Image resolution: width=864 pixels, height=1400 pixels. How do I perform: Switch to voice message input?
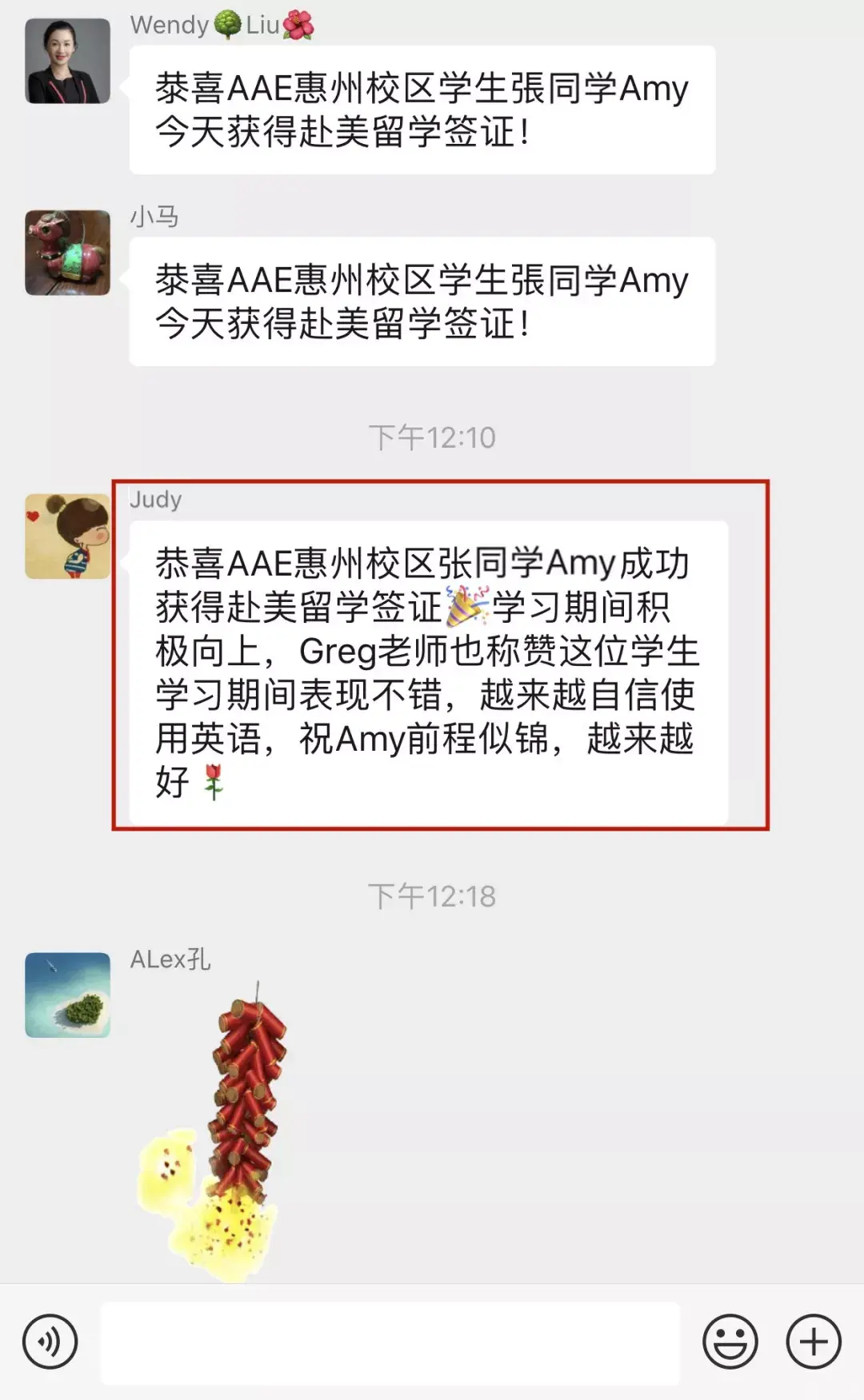[50, 1342]
